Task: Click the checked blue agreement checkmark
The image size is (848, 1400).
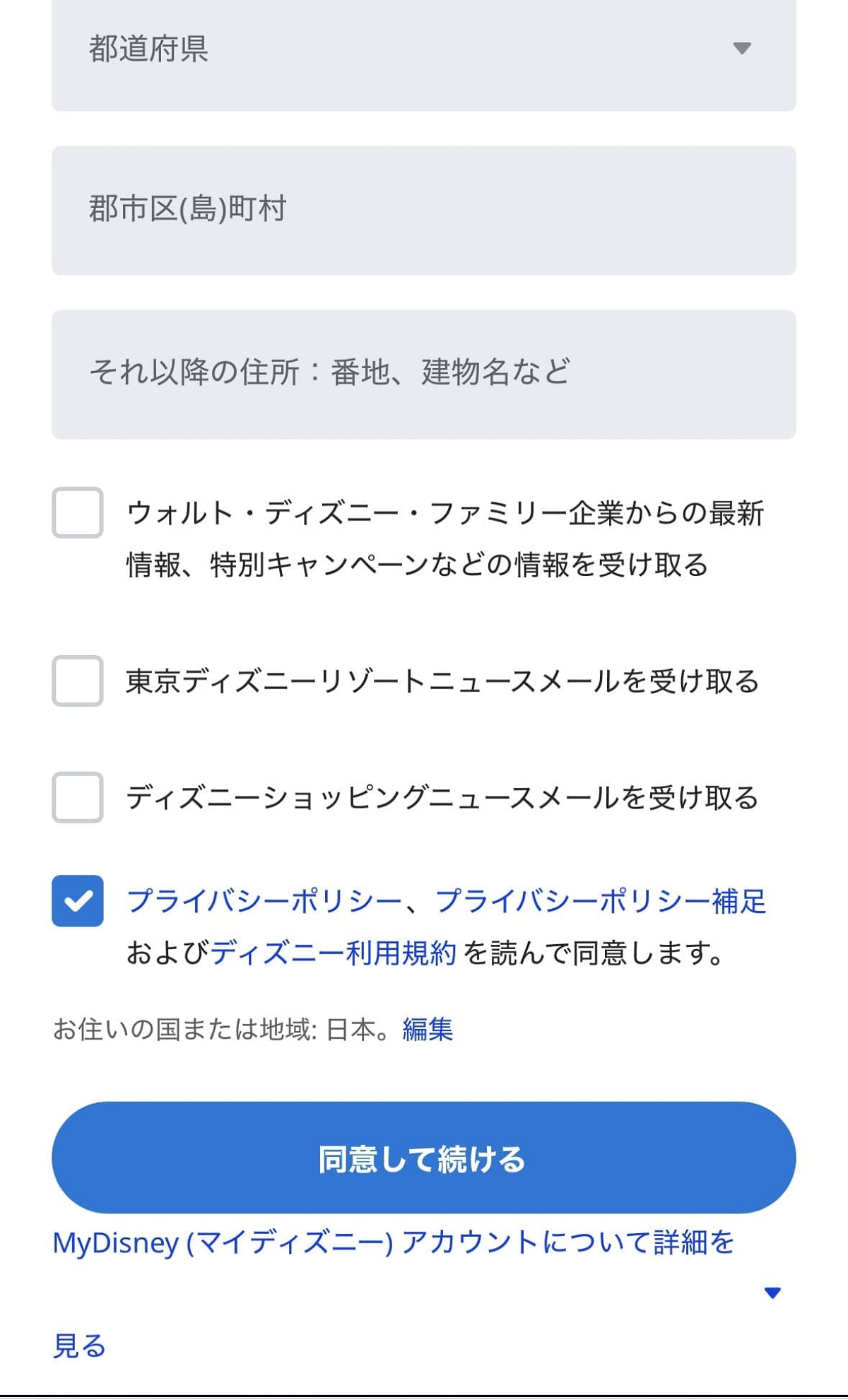Action: tap(78, 901)
